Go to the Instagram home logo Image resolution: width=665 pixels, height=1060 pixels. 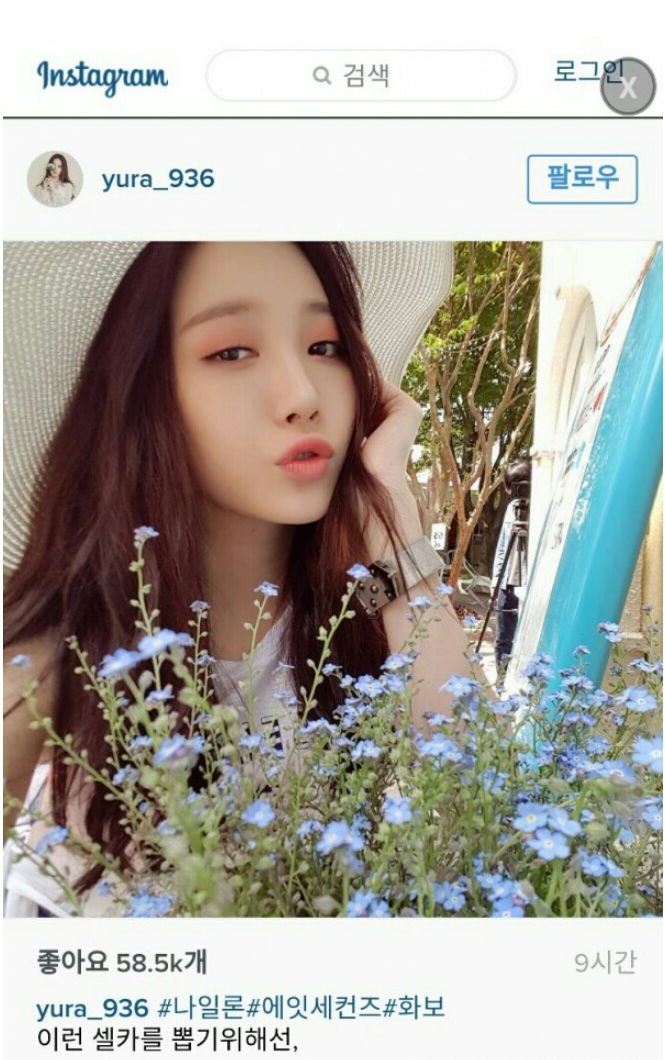(102, 76)
